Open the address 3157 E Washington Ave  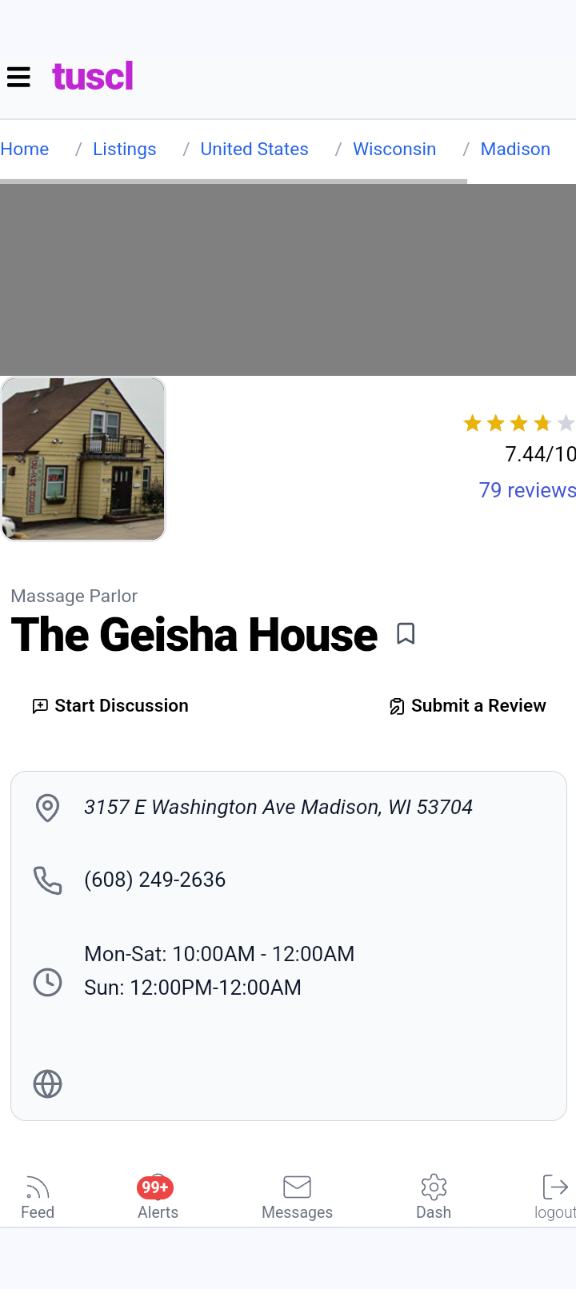pos(278,807)
